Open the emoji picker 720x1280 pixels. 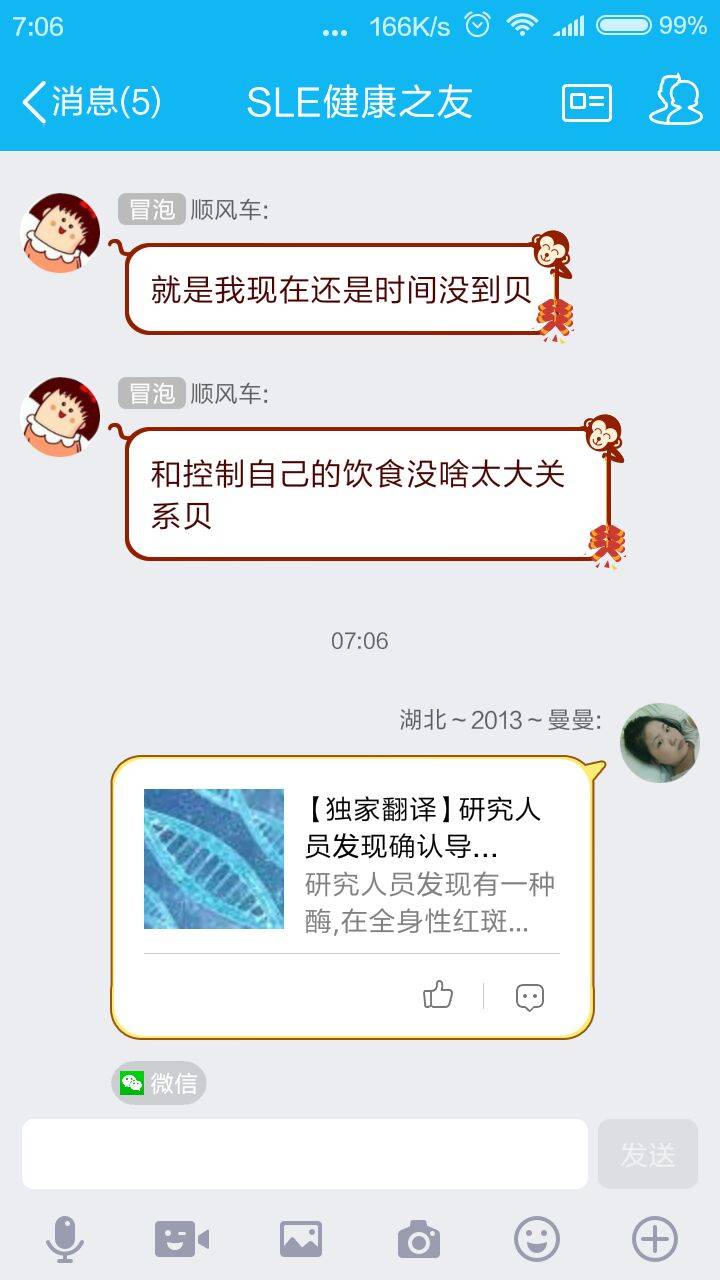537,1240
